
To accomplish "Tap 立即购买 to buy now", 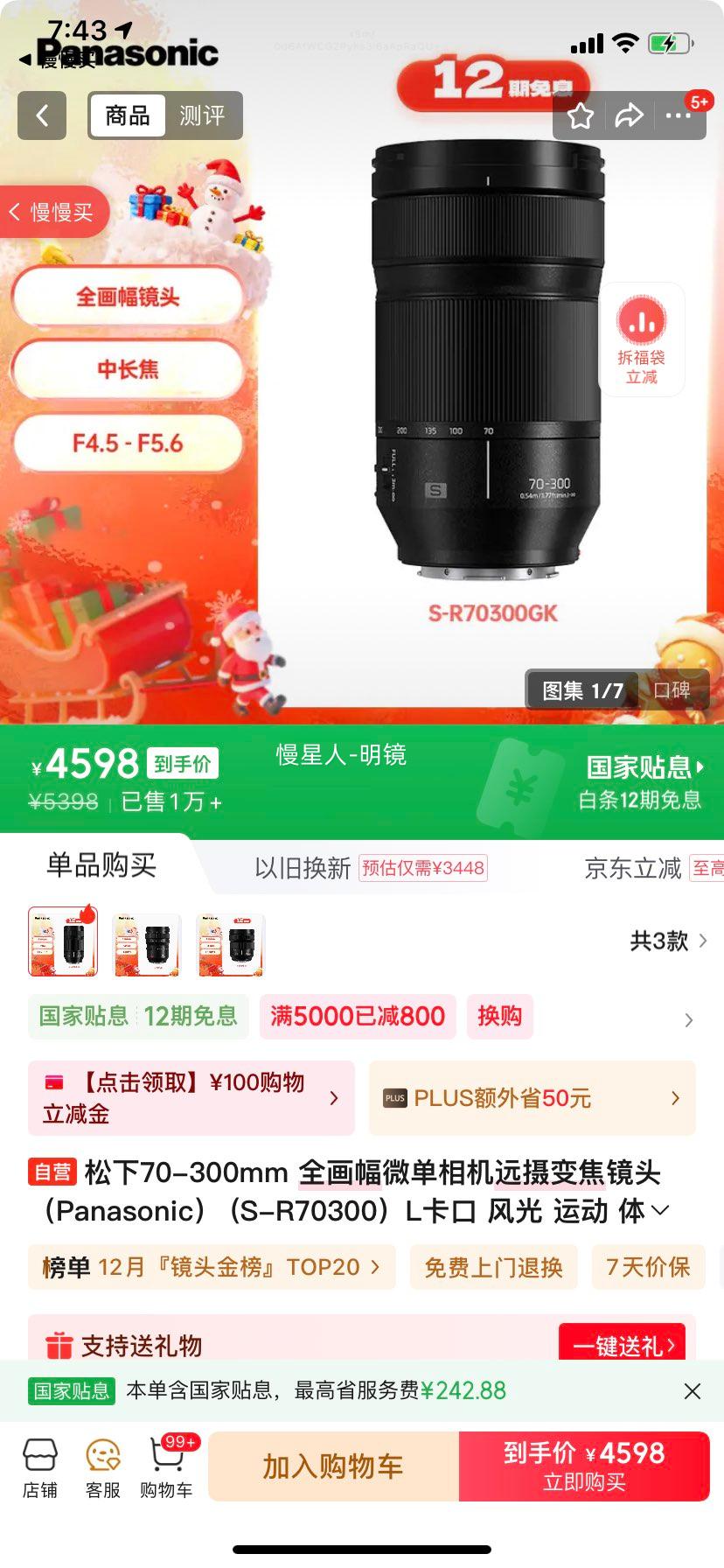I will pyautogui.click(x=584, y=1467).
